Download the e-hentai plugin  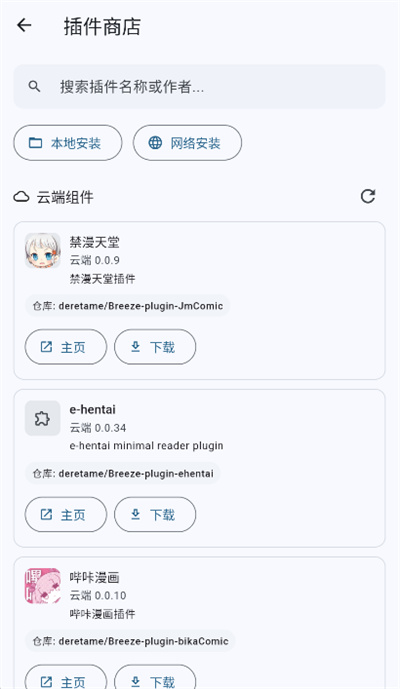(x=155, y=515)
